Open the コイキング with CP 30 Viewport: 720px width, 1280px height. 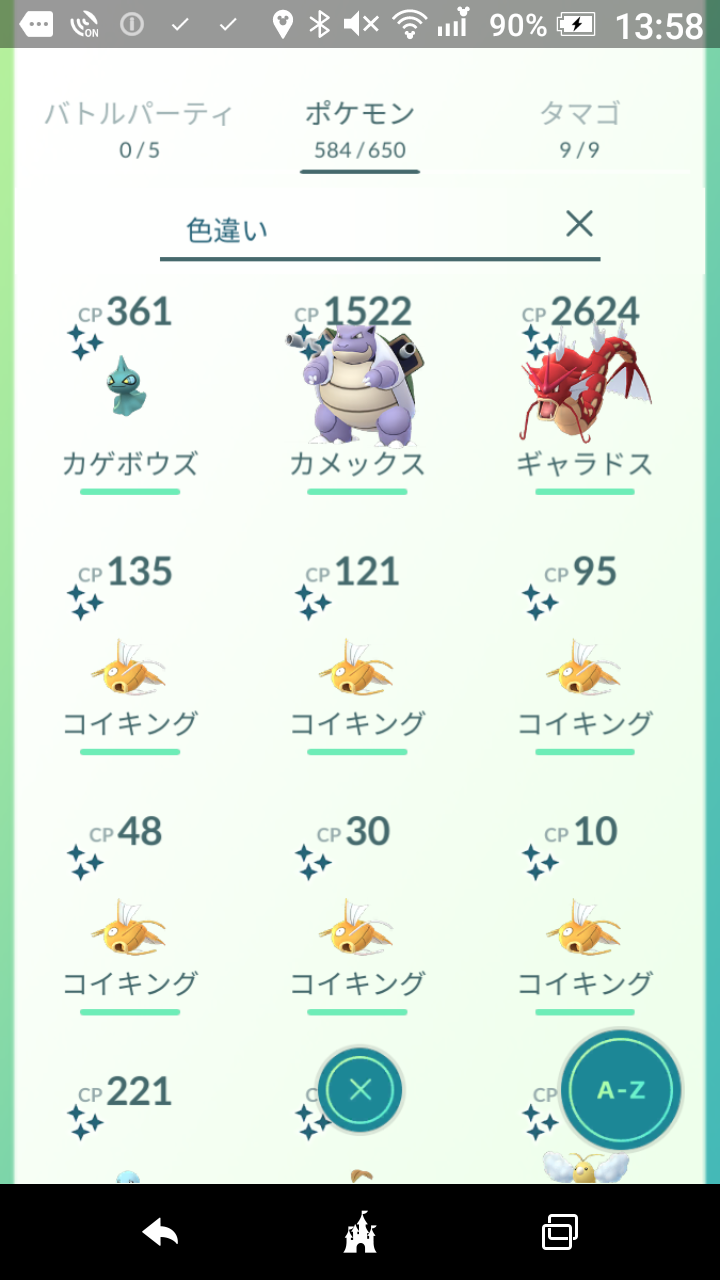(357, 915)
